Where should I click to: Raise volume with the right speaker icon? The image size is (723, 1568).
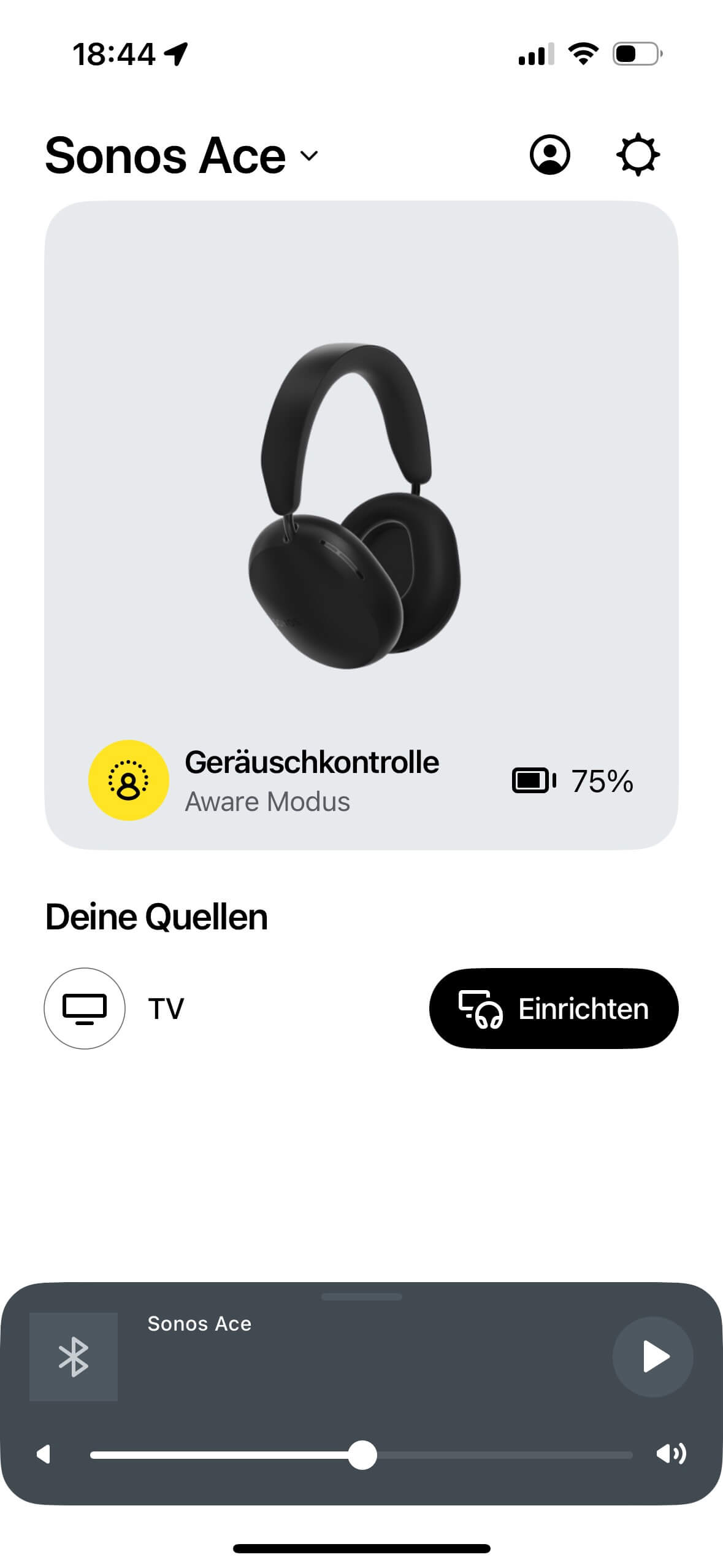[671, 1454]
